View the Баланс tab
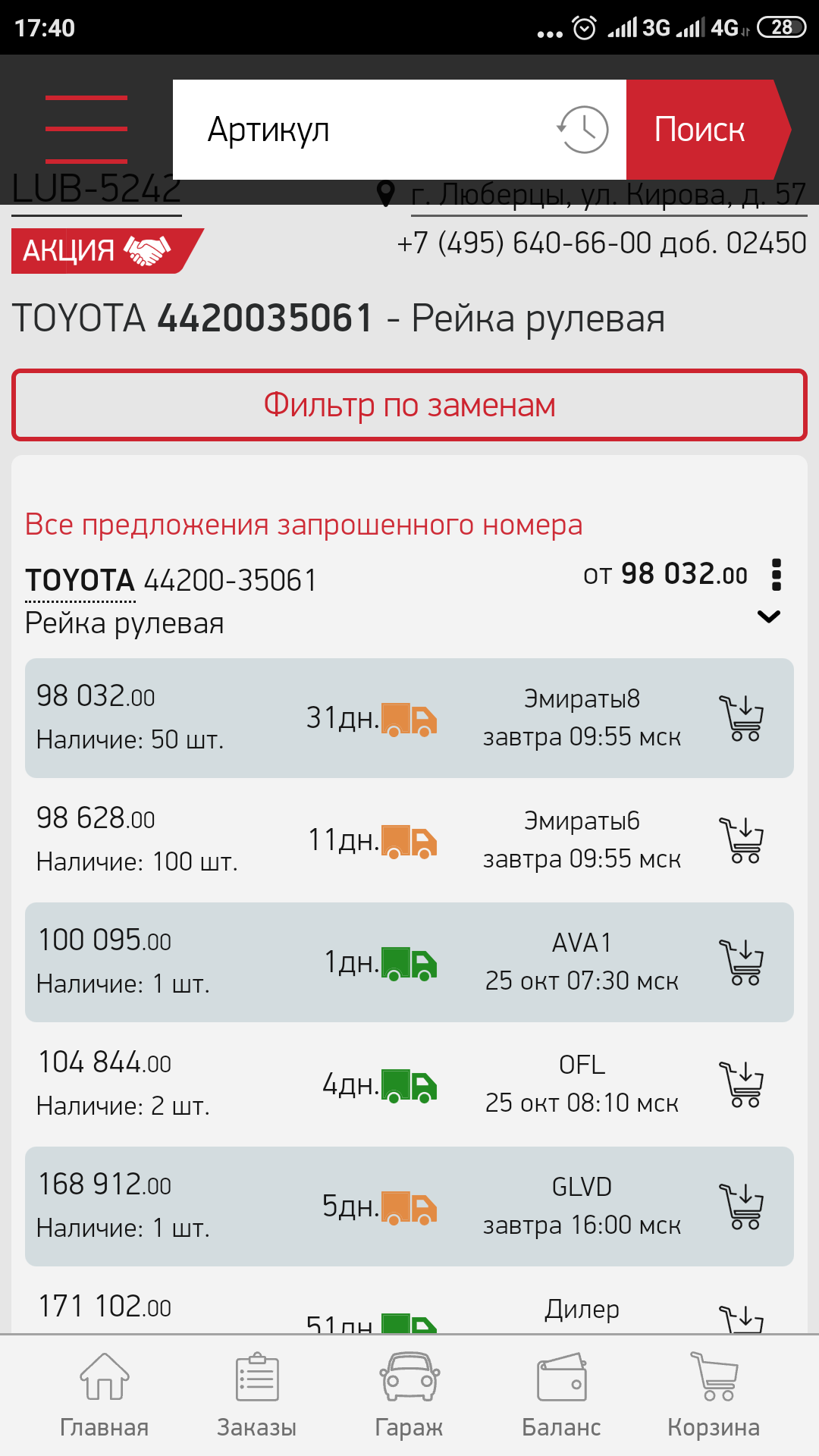 click(x=561, y=1395)
